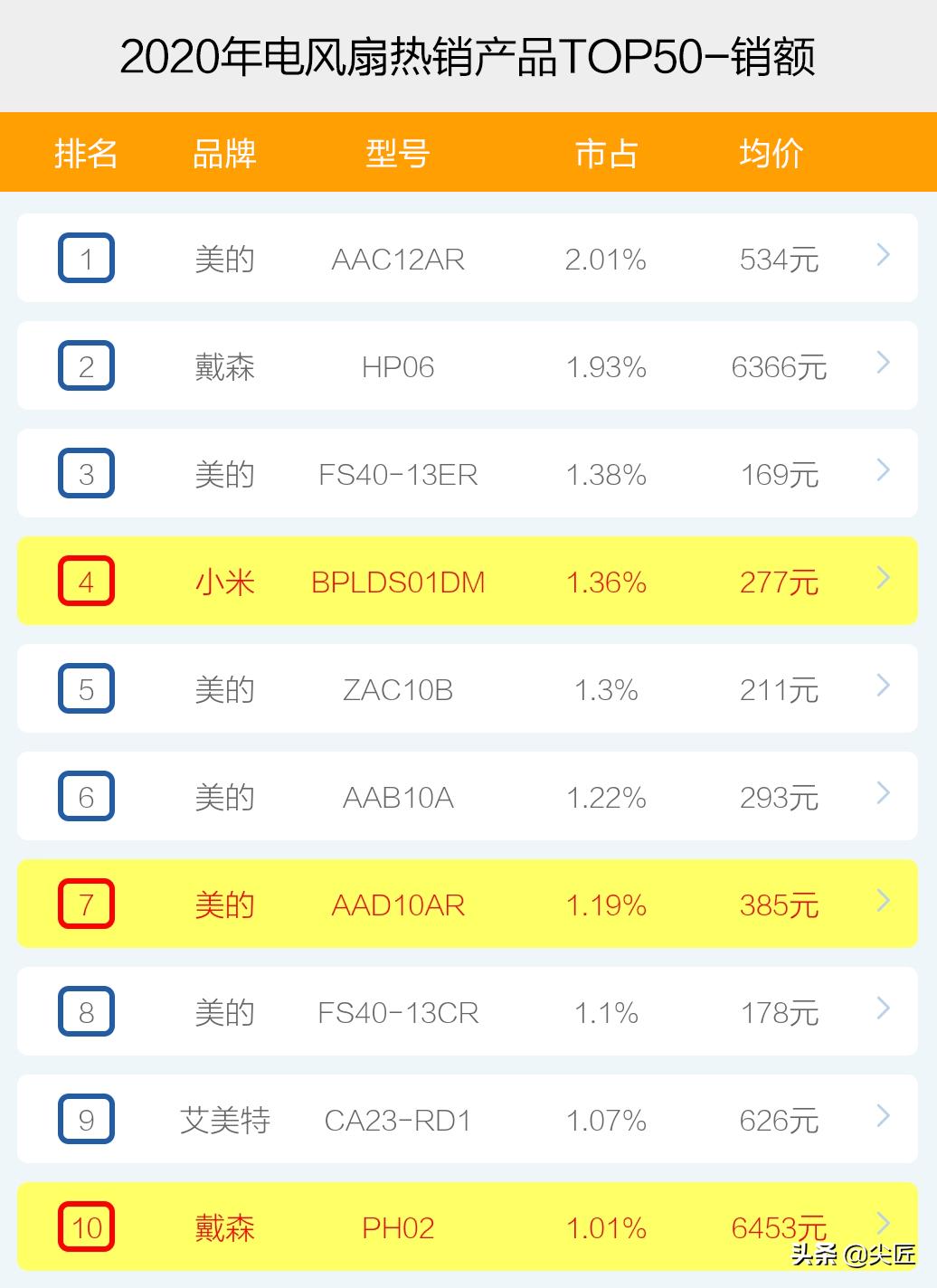Image resolution: width=937 pixels, height=1288 pixels.
Task: Click the rank 1 number badge
Action: click(x=86, y=257)
